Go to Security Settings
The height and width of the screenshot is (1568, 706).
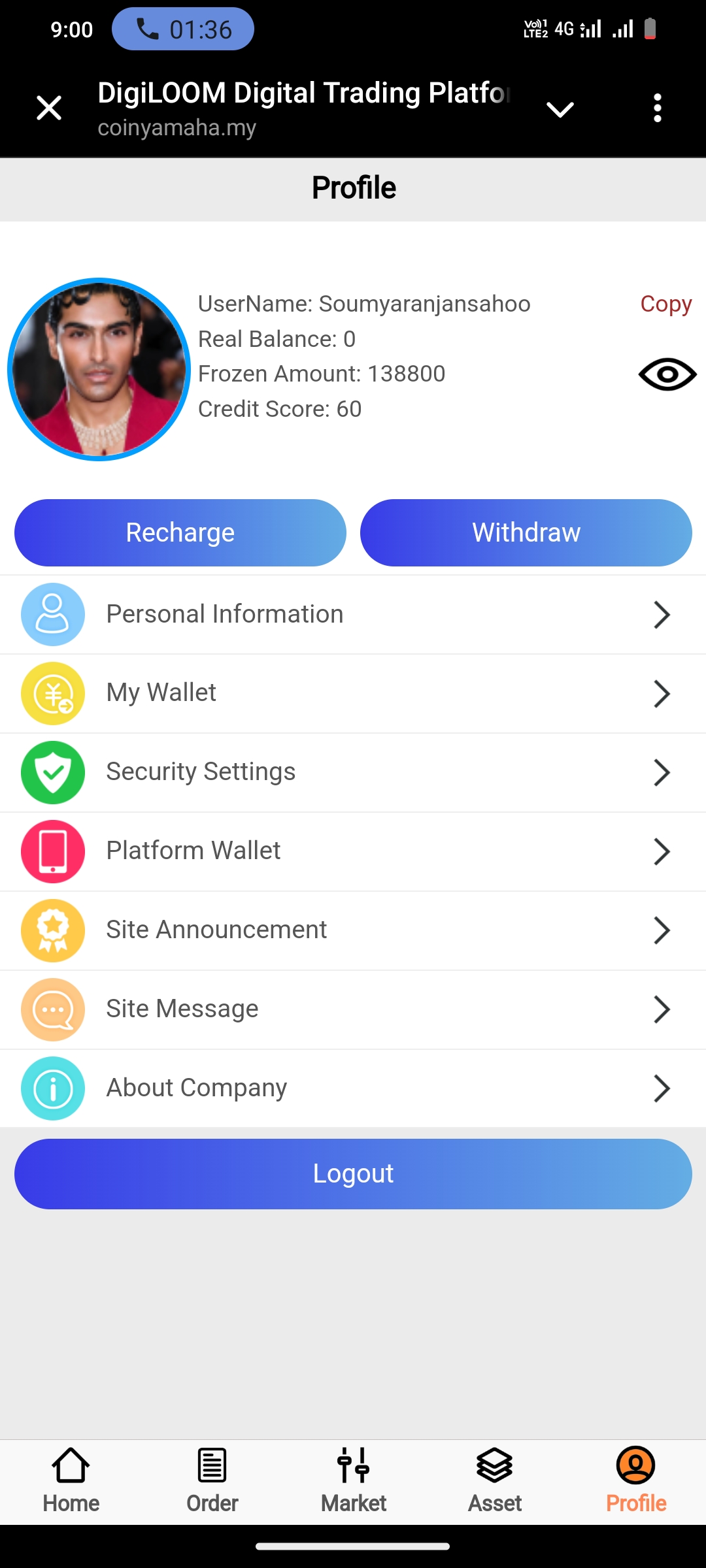[353, 772]
